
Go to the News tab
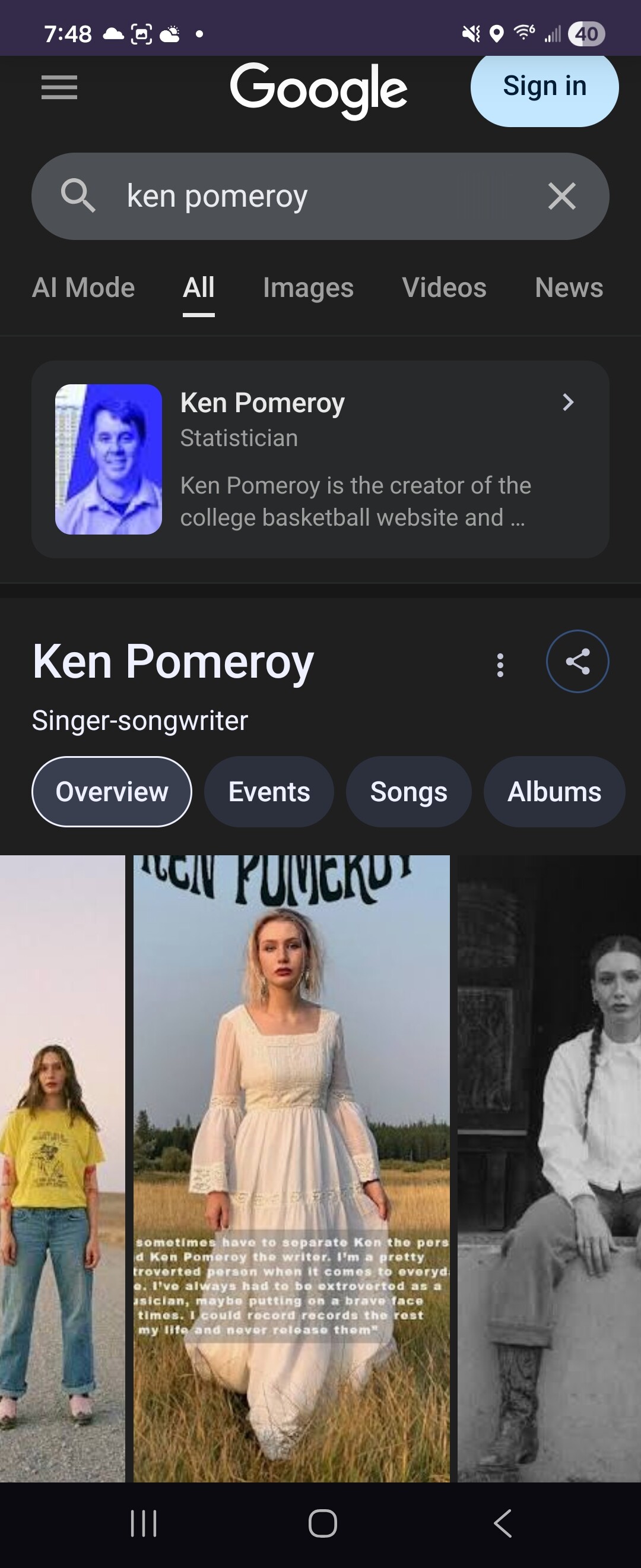tap(569, 287)
